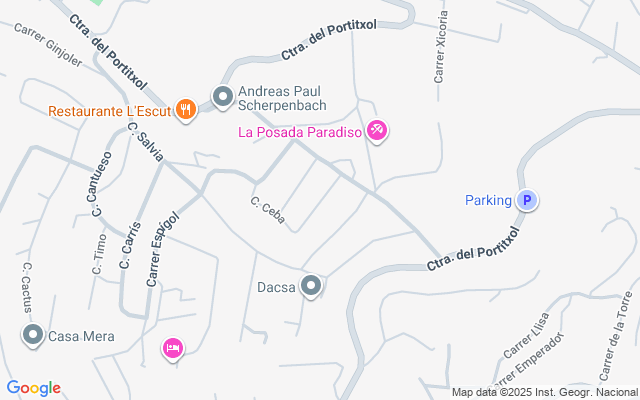
Task: Select the Dacsa location pin
Action: (x=311, y=287)
